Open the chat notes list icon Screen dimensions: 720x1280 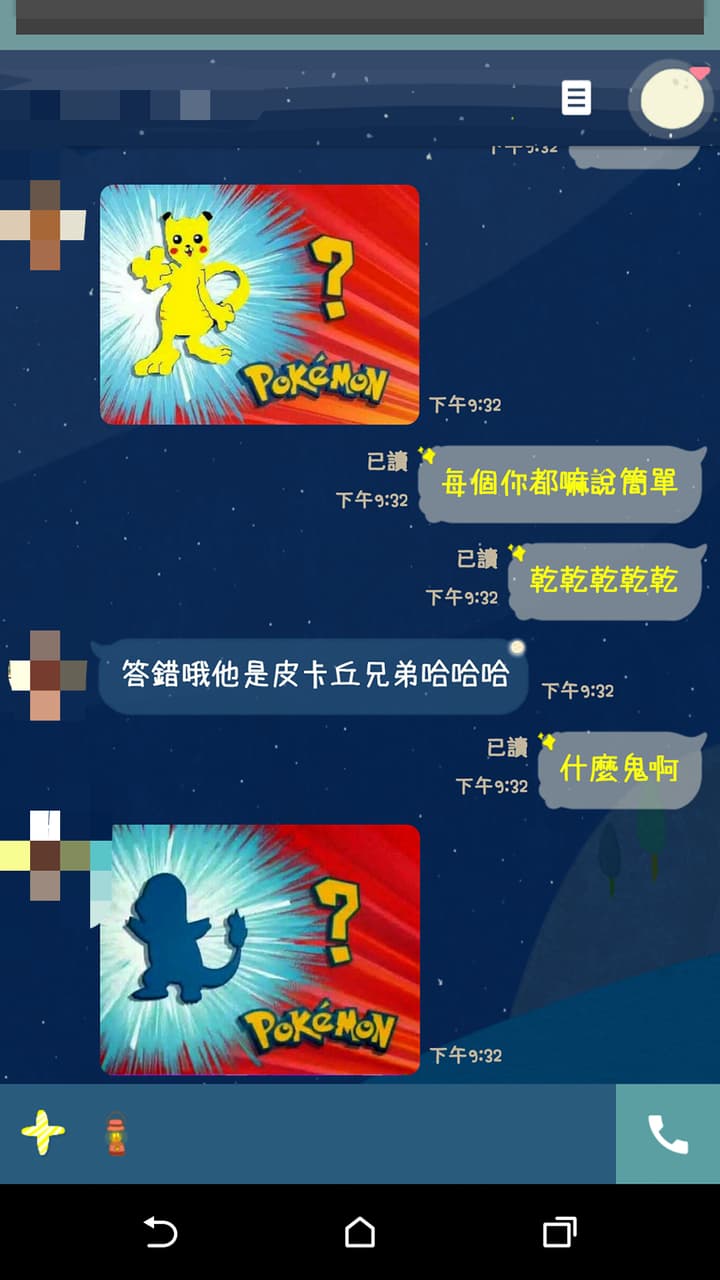(576, 98)
